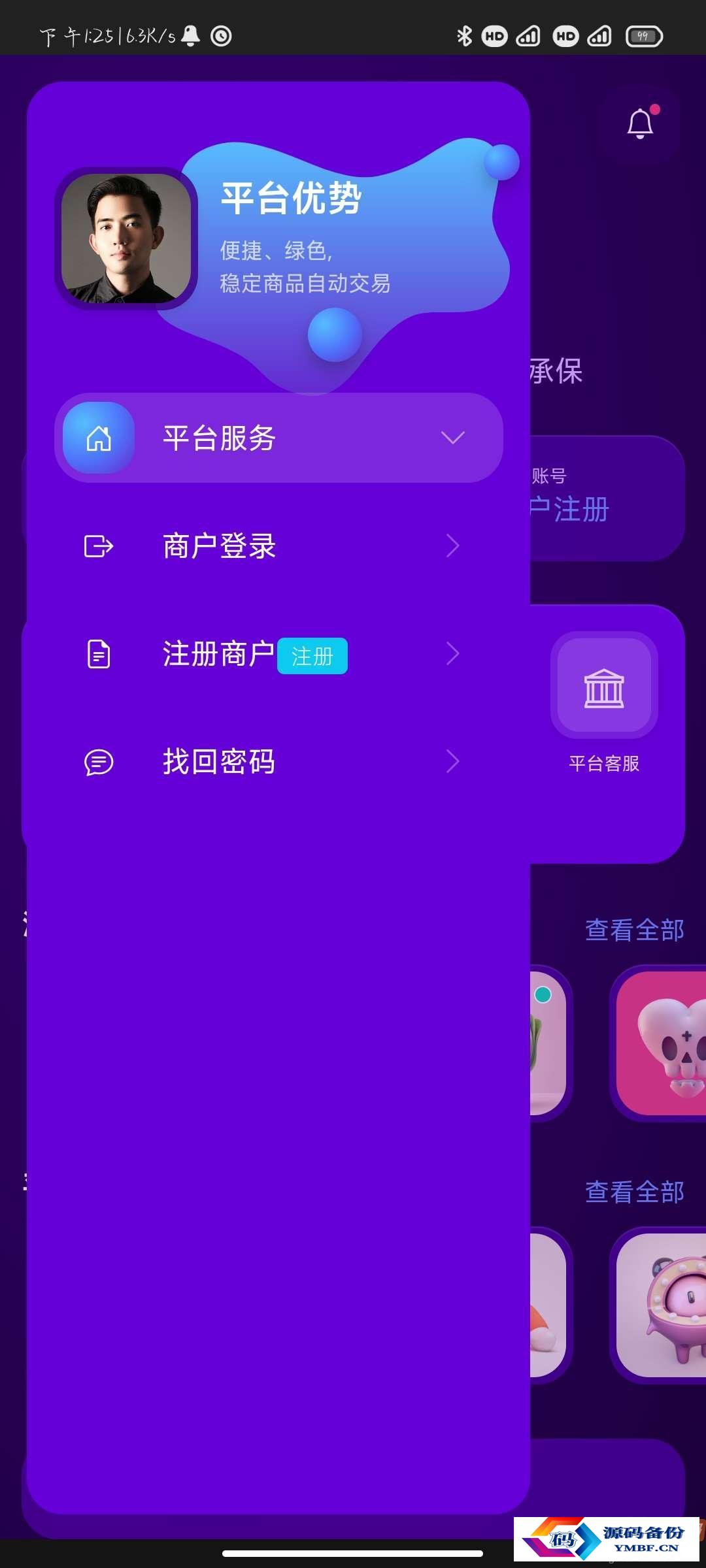706x1568 pixels.
Task: Open 找回密码 to recover password
Action: click(271, 762)
